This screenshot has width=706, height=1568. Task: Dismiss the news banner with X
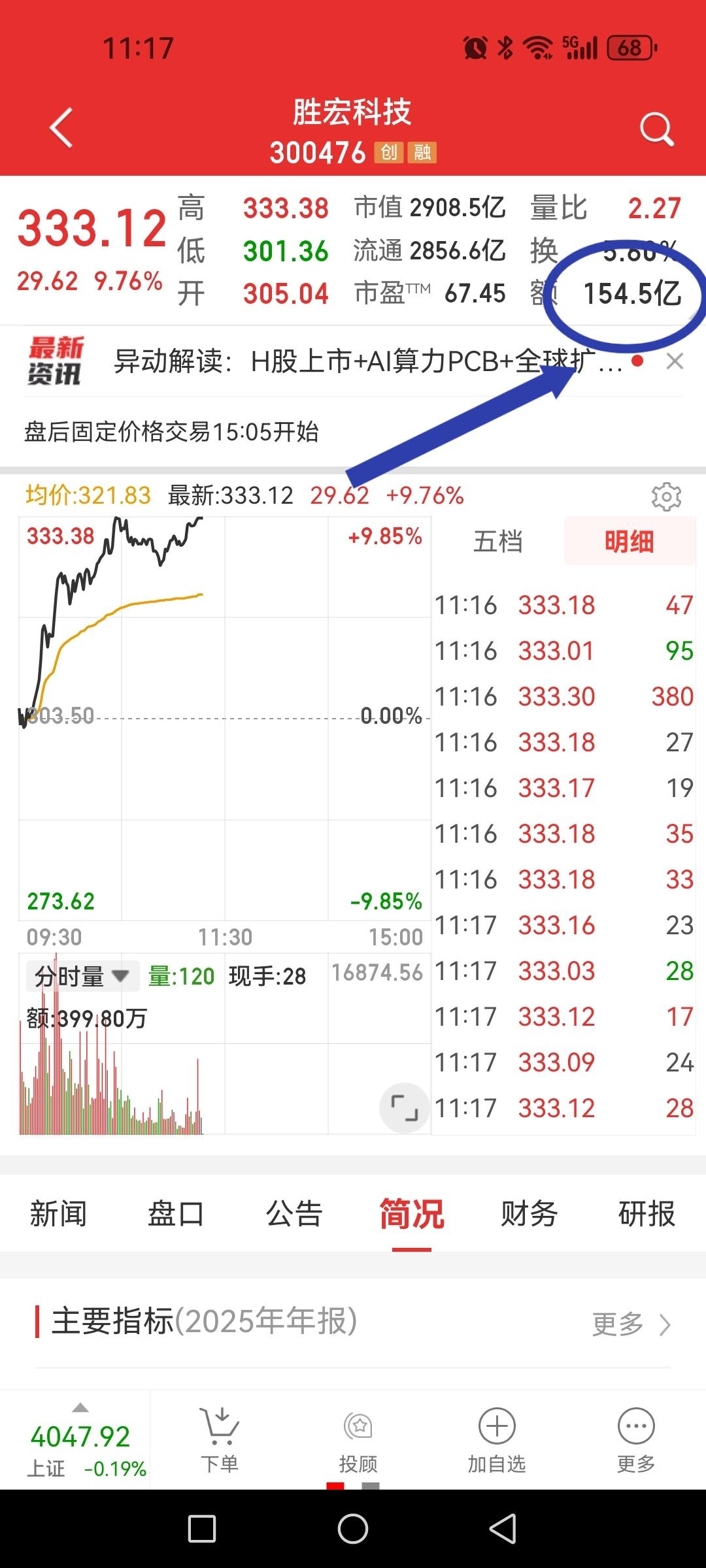point(676,362)
